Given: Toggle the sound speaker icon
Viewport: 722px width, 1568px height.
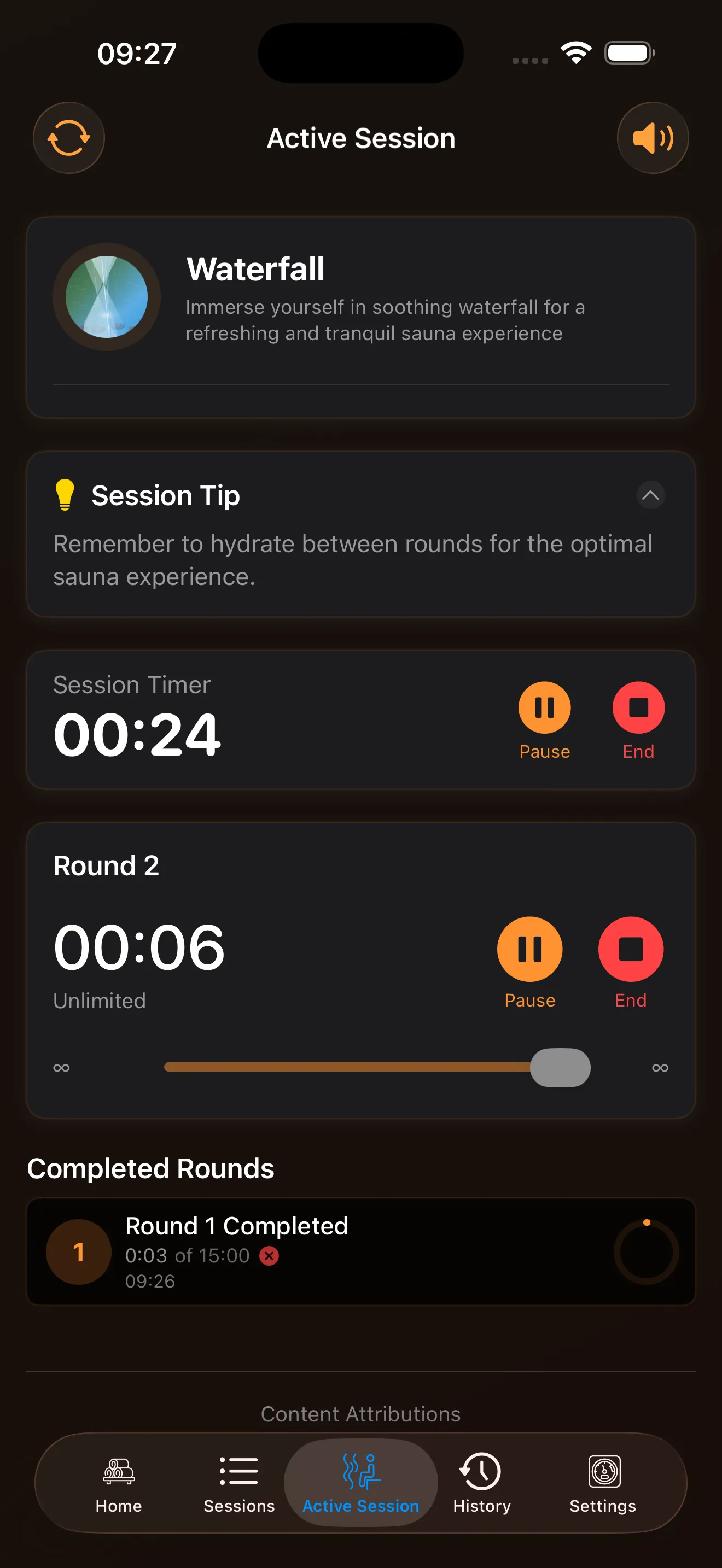Looking at the screenshot, I should [x=653, y=138].
